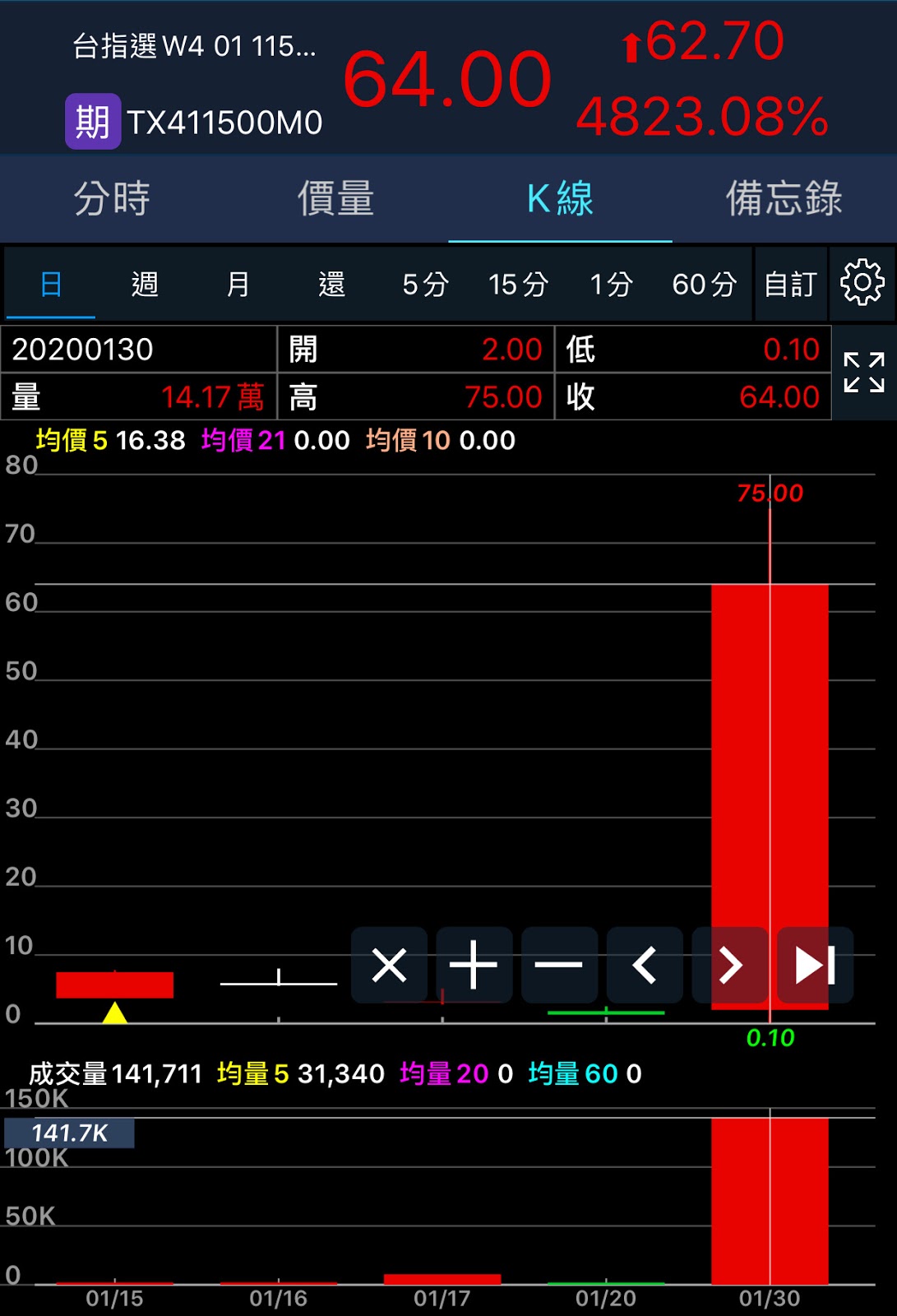Switch chart period to 月
The width and height of the screenshot is (897, 1316).
click(x=238, y=285)
